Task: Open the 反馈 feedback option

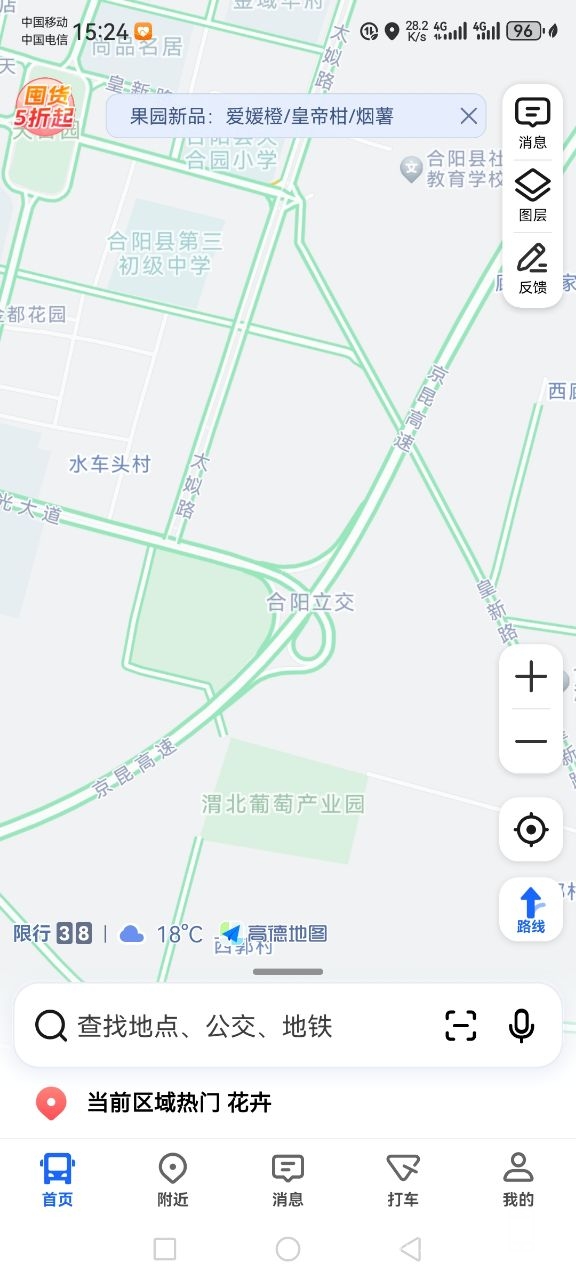Action: [532, 268]
